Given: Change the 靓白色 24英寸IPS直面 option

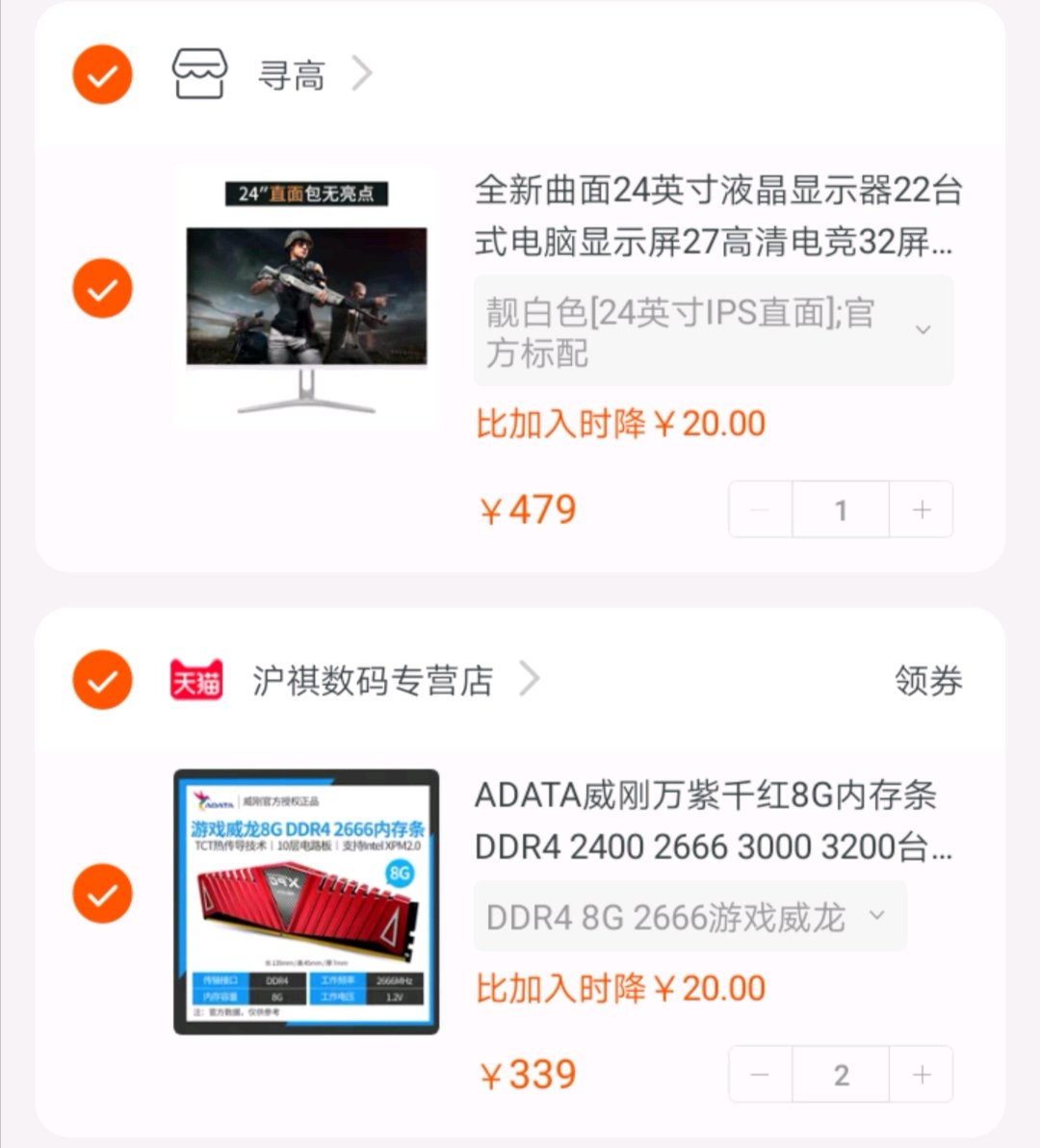Looking at the screenshot, I should (713, 331).
